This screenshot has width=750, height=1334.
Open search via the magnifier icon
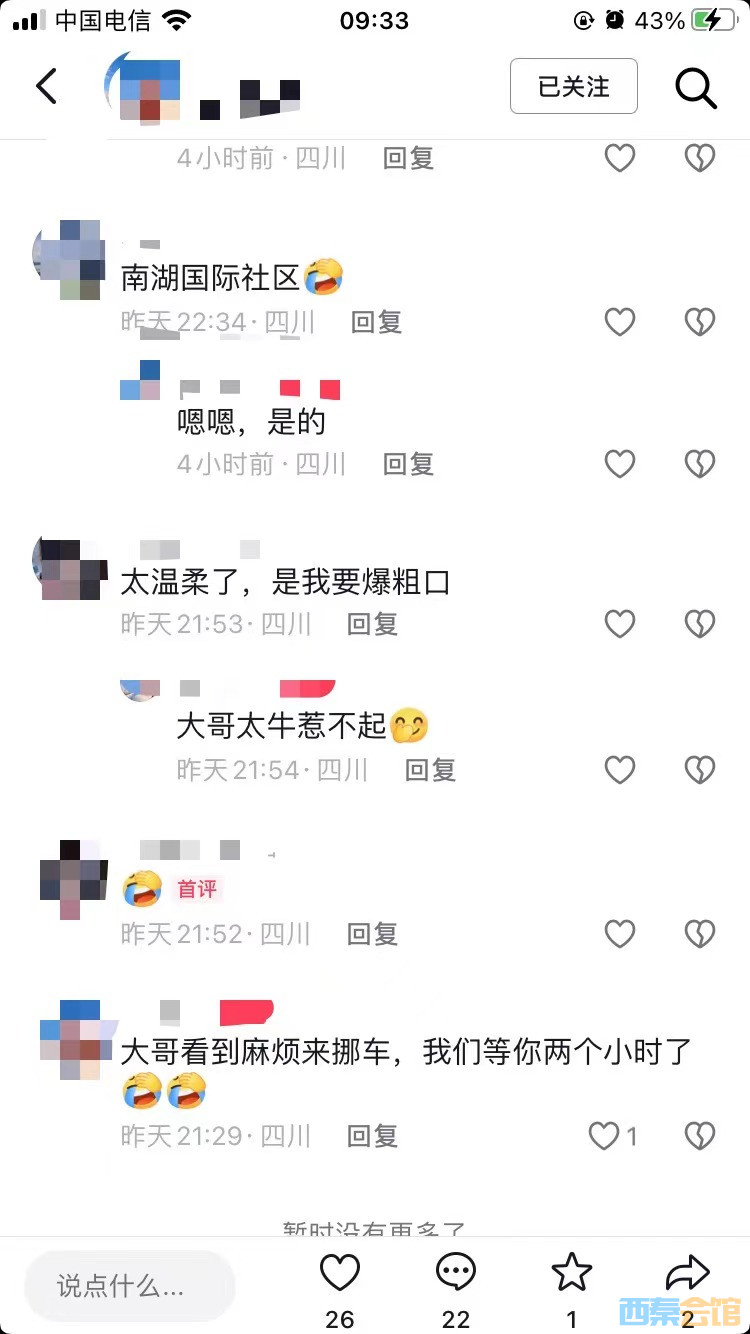(x=696, y=87)
